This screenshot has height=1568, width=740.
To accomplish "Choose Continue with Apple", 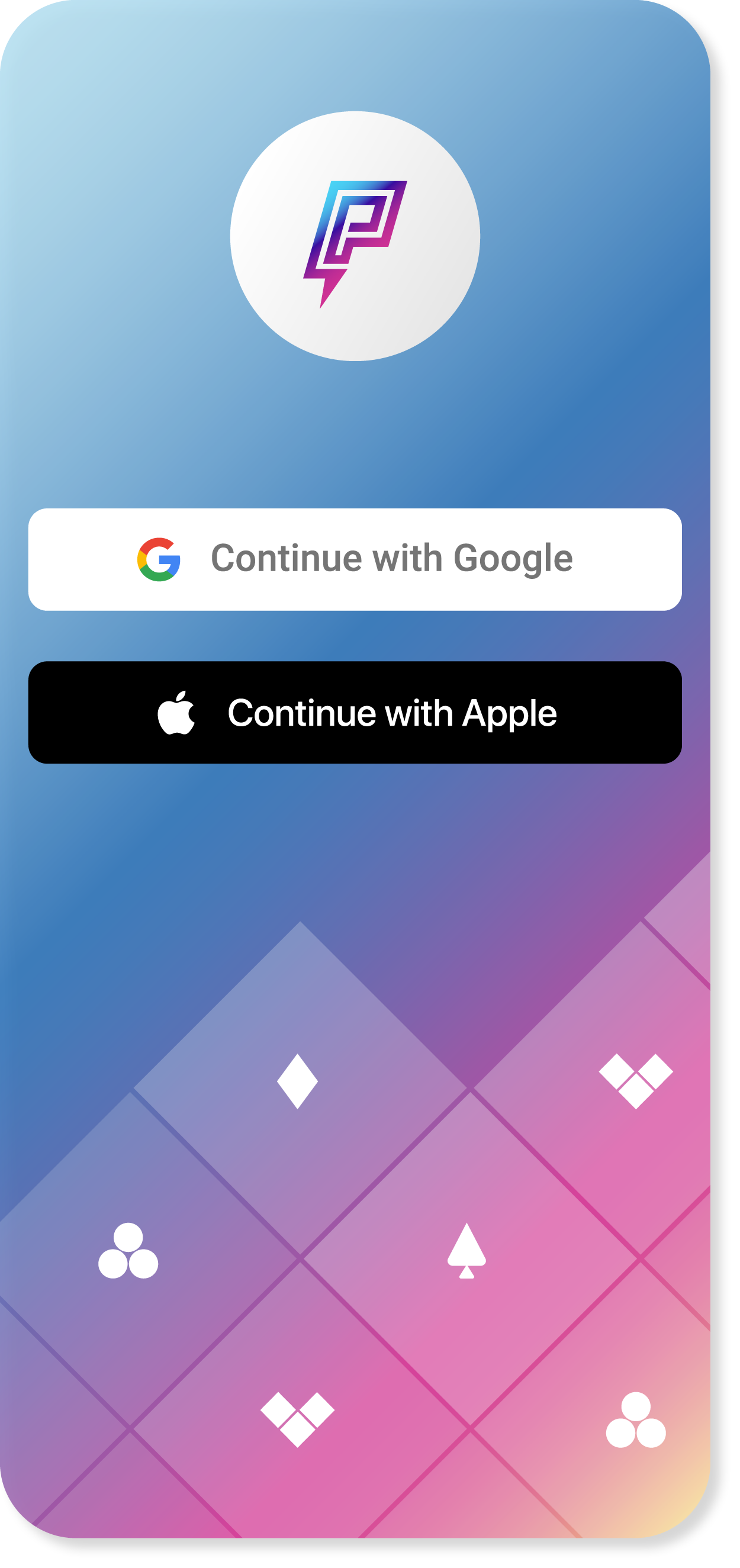I will pos(355,712).
